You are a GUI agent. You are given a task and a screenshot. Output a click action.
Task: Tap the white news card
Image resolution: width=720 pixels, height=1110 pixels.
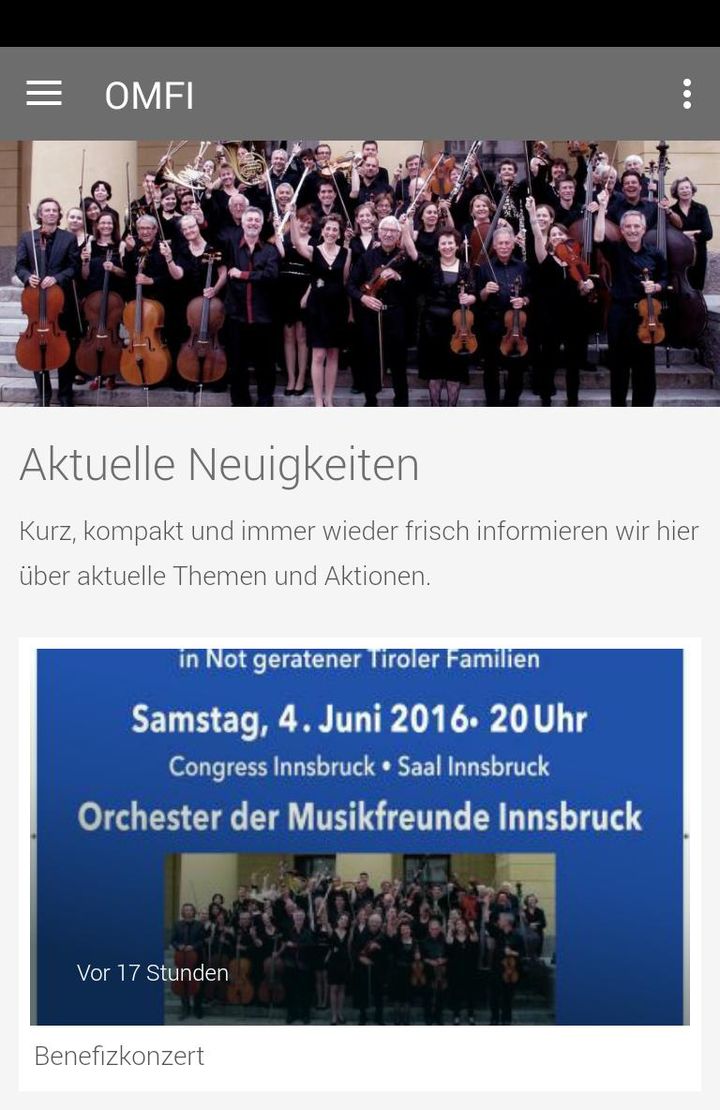[x=360, y=860]
